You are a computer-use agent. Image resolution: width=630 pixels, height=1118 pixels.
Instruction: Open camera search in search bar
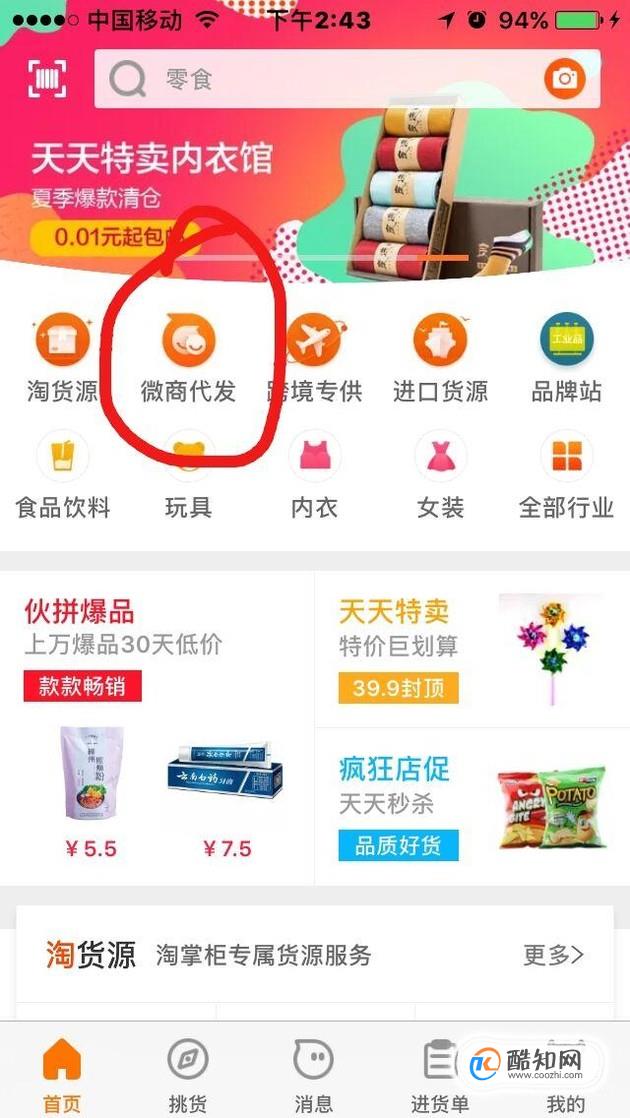[565, 79]
